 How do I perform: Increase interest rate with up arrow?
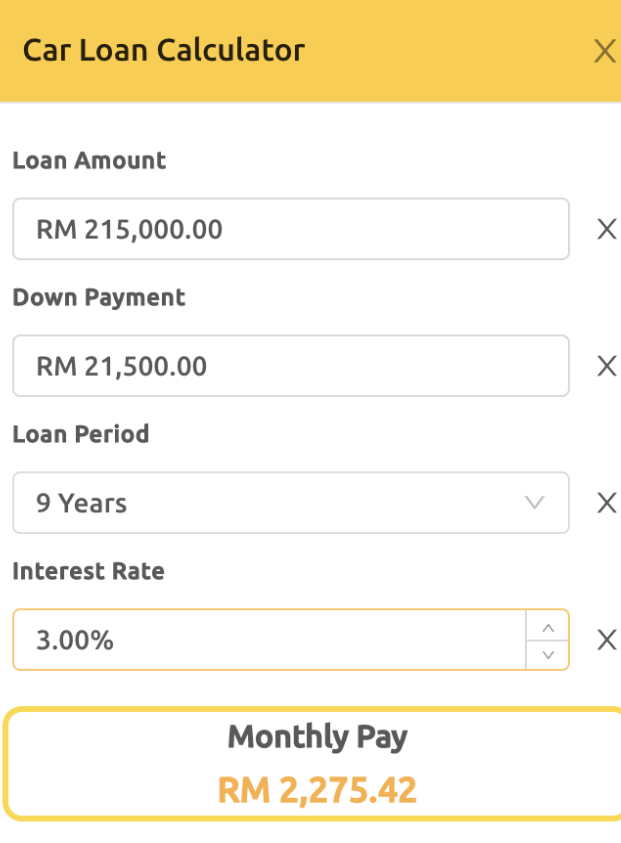[547, 627]
